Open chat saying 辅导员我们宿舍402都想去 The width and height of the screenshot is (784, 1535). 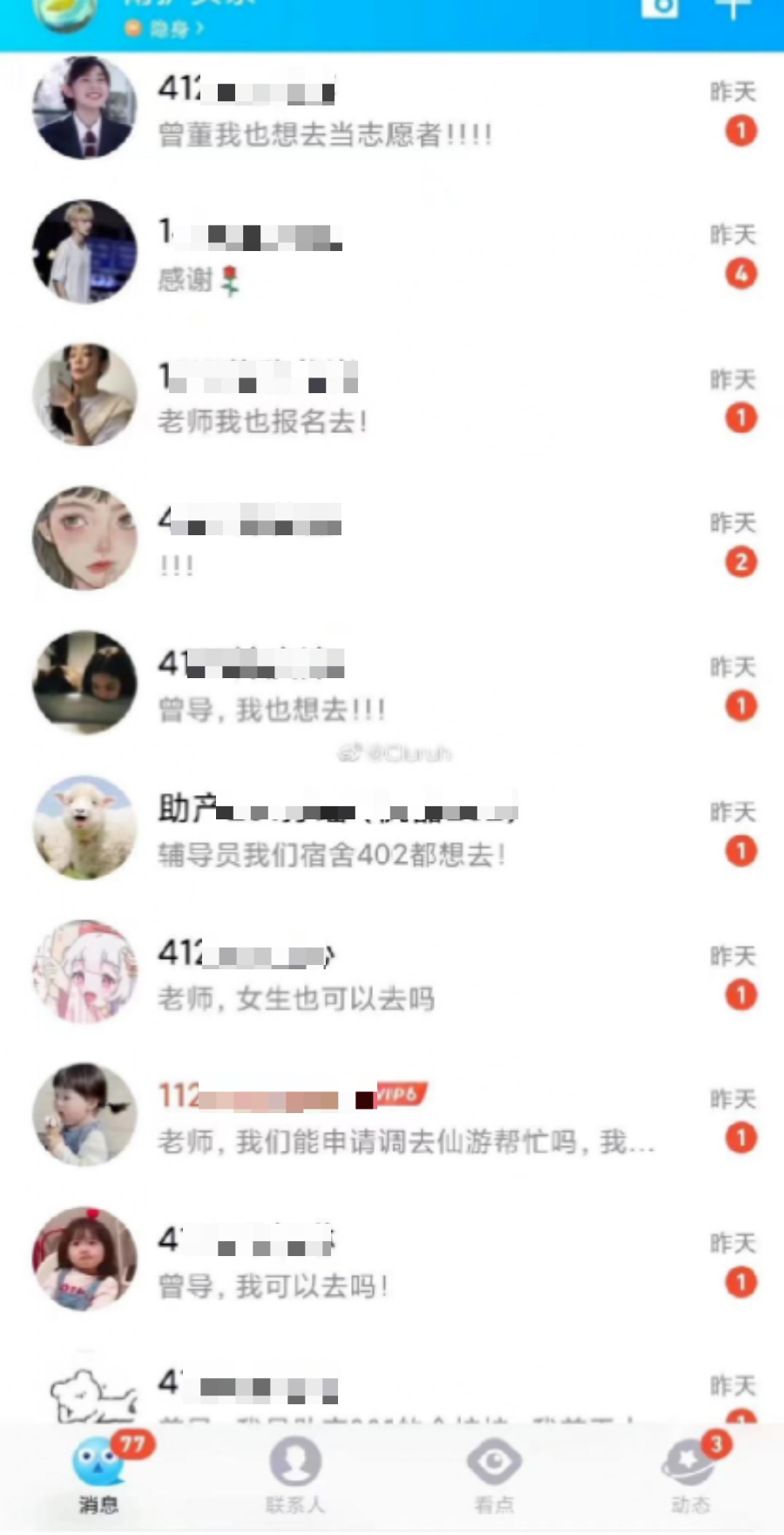[392, 830]
